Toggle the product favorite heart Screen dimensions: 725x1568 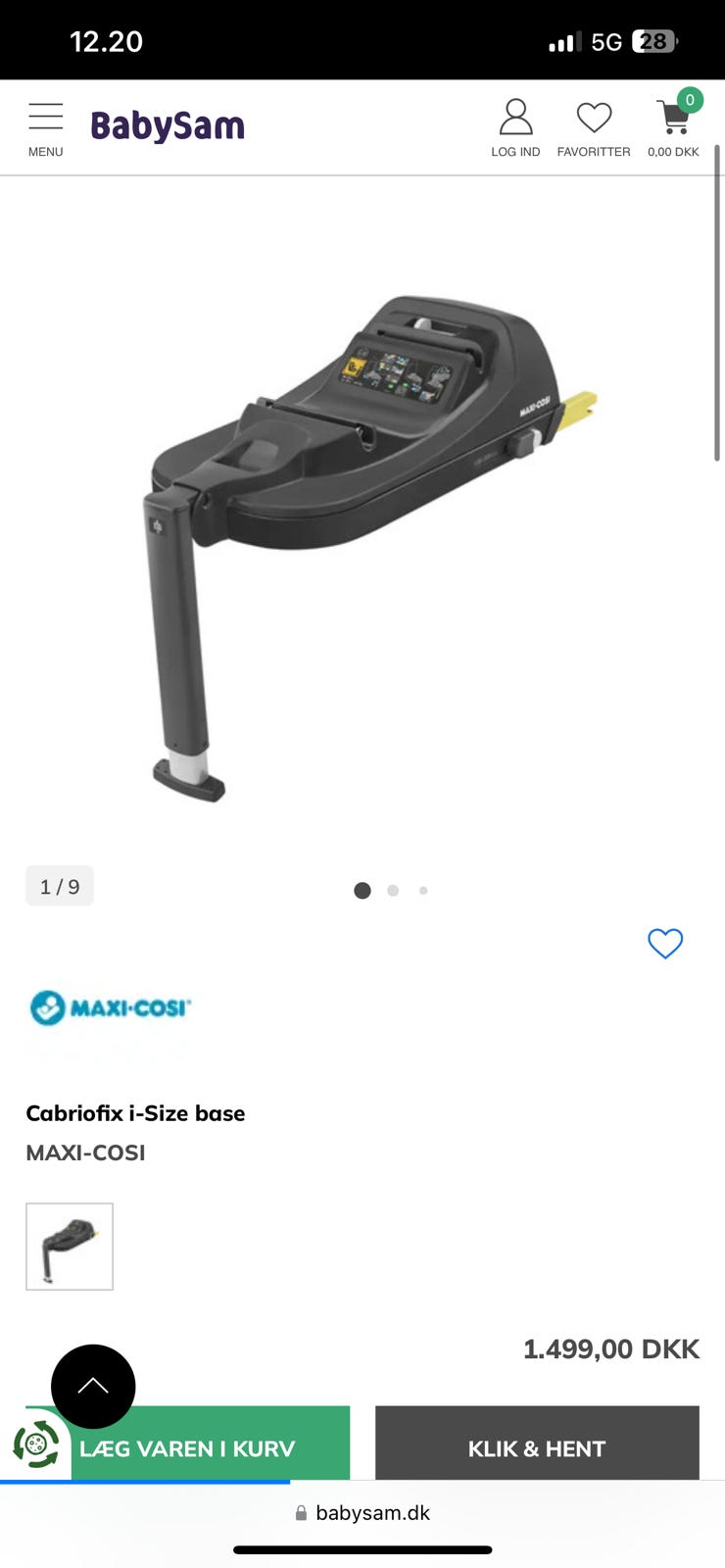point(665,944)
